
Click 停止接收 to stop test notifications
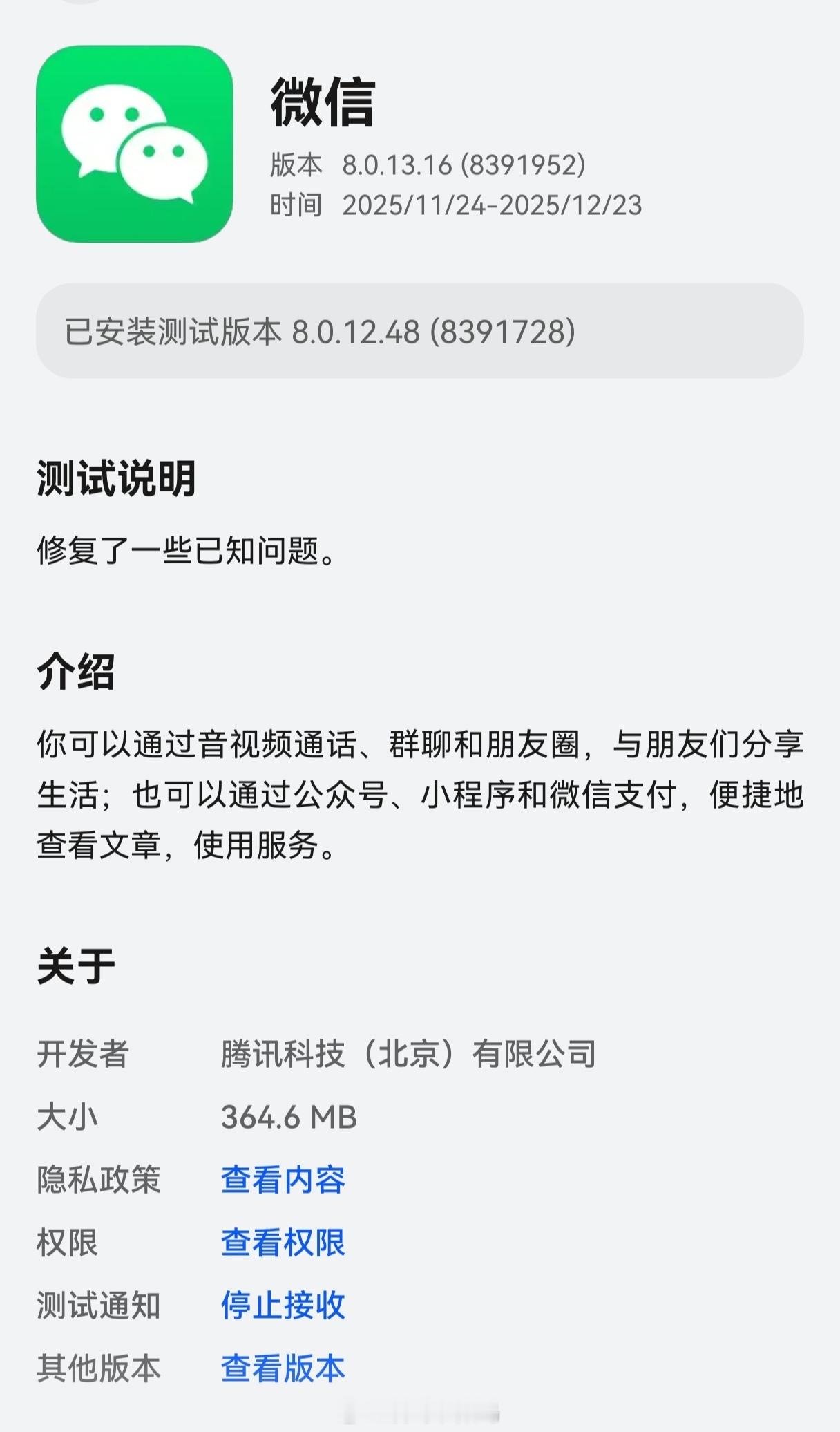tap(283, 1303)
